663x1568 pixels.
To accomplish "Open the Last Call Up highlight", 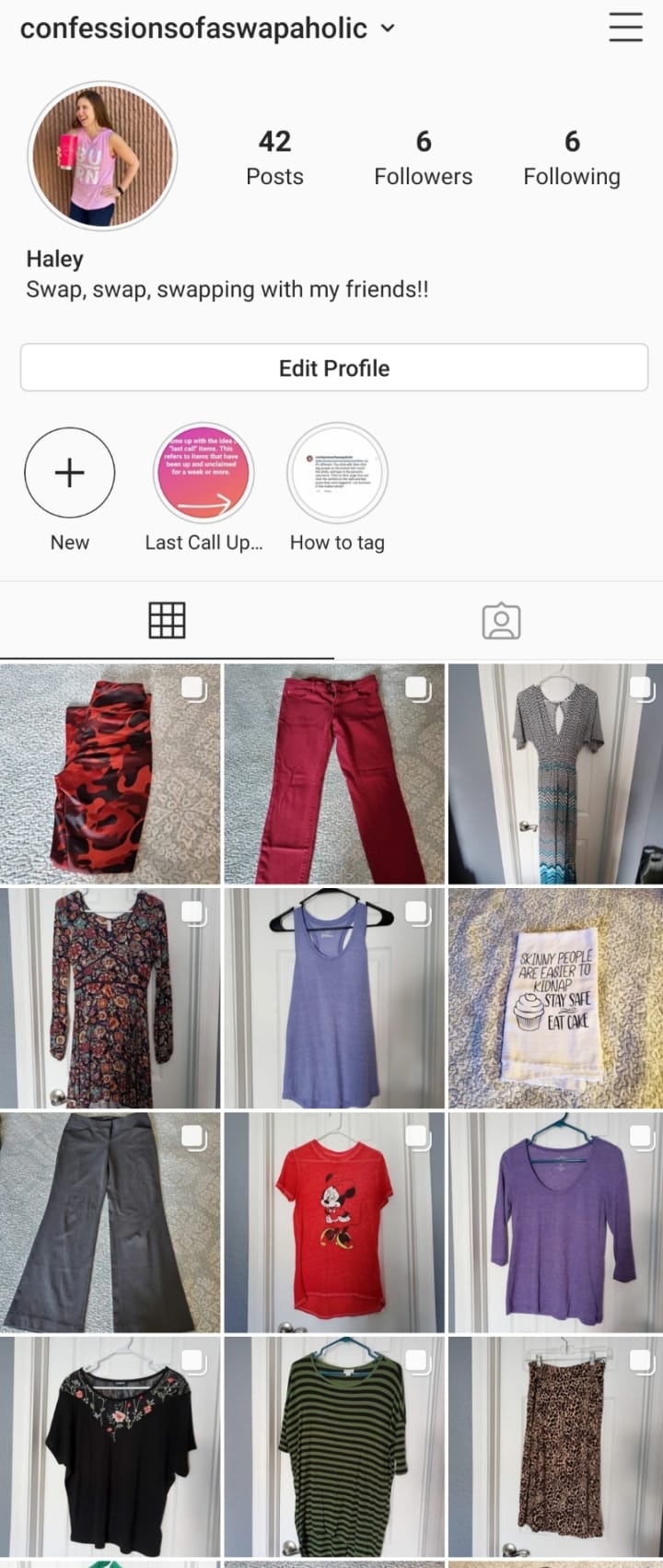I will pos(204,473).
